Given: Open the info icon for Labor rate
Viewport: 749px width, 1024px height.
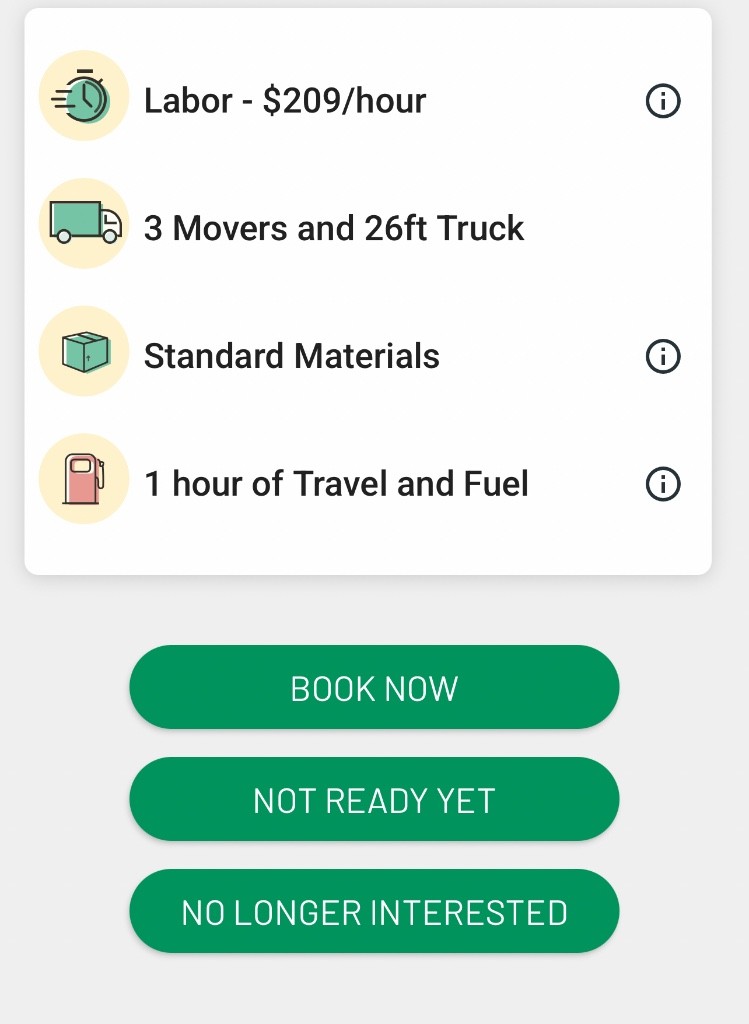Looking at the screenshot, I should [663, 101].
